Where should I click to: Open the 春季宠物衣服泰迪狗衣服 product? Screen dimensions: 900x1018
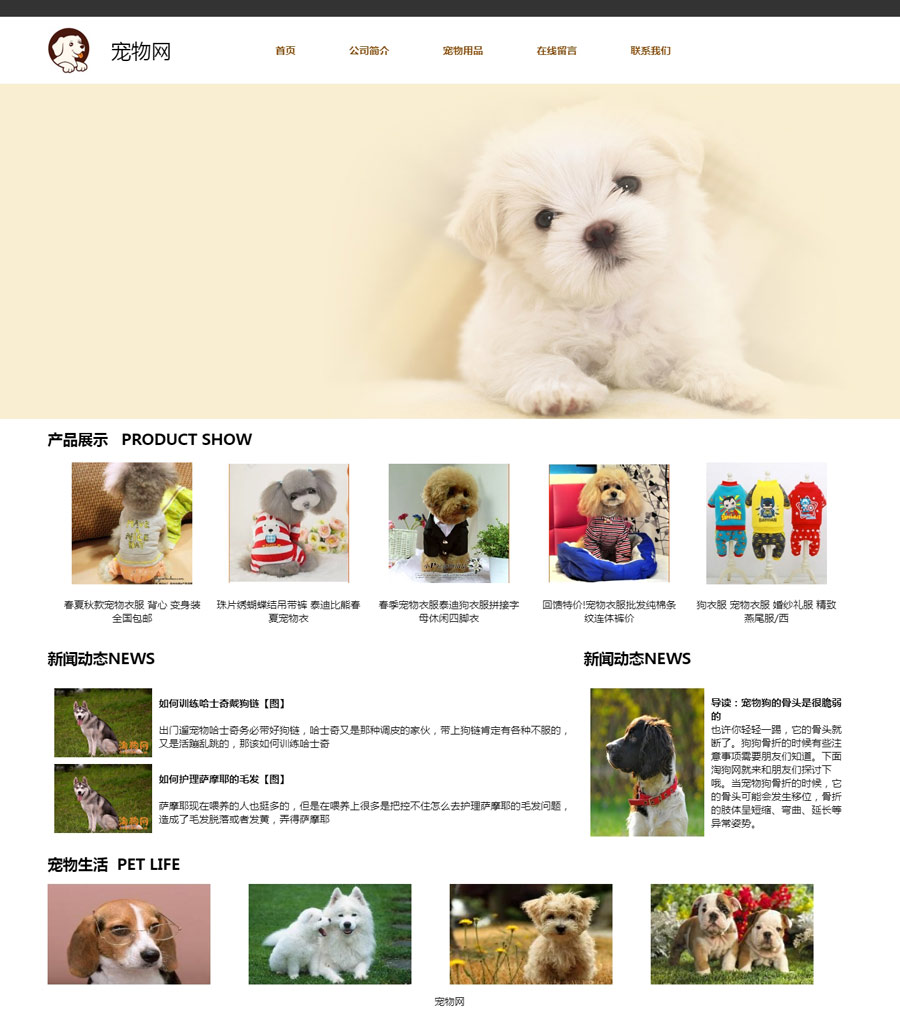click(449, 523)
